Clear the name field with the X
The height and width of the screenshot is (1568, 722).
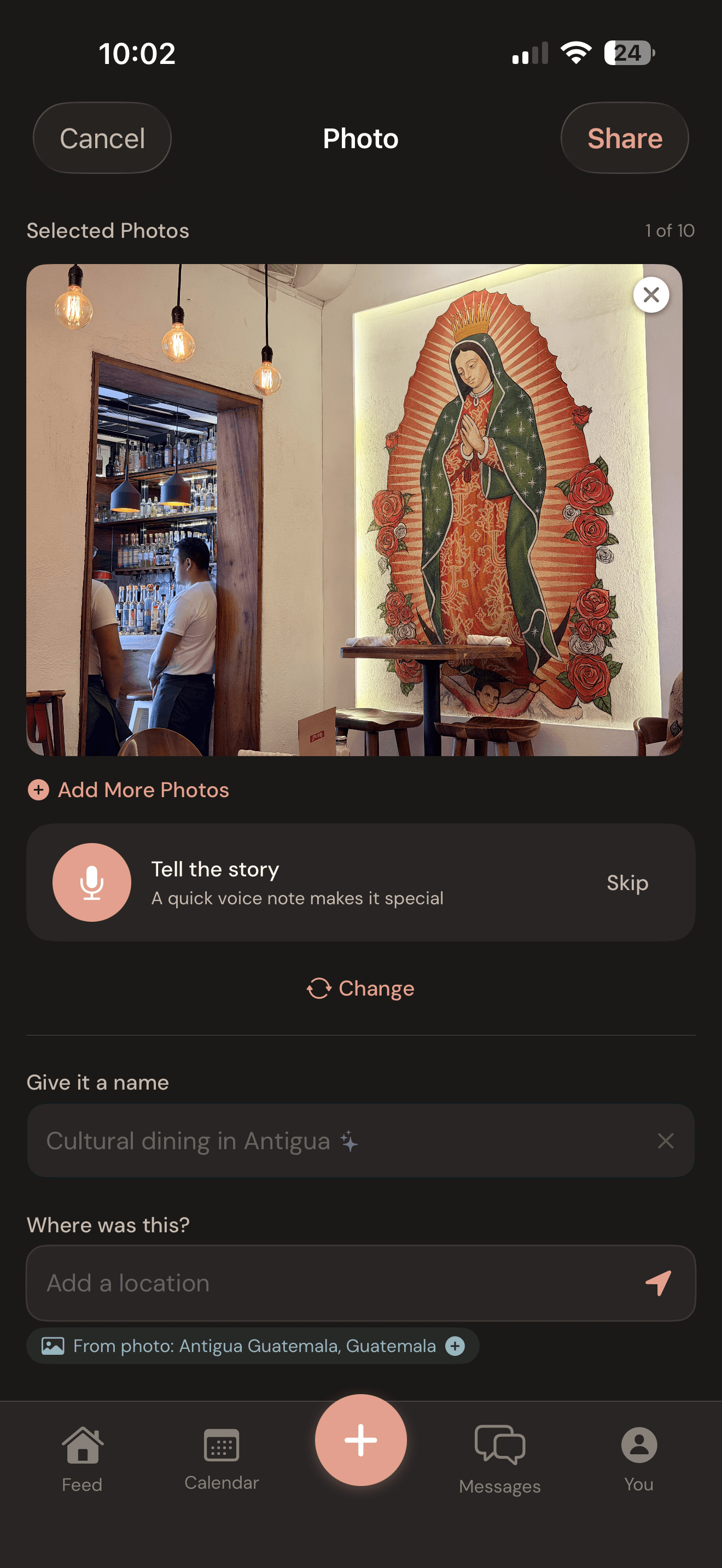[x=667, y=1140]
